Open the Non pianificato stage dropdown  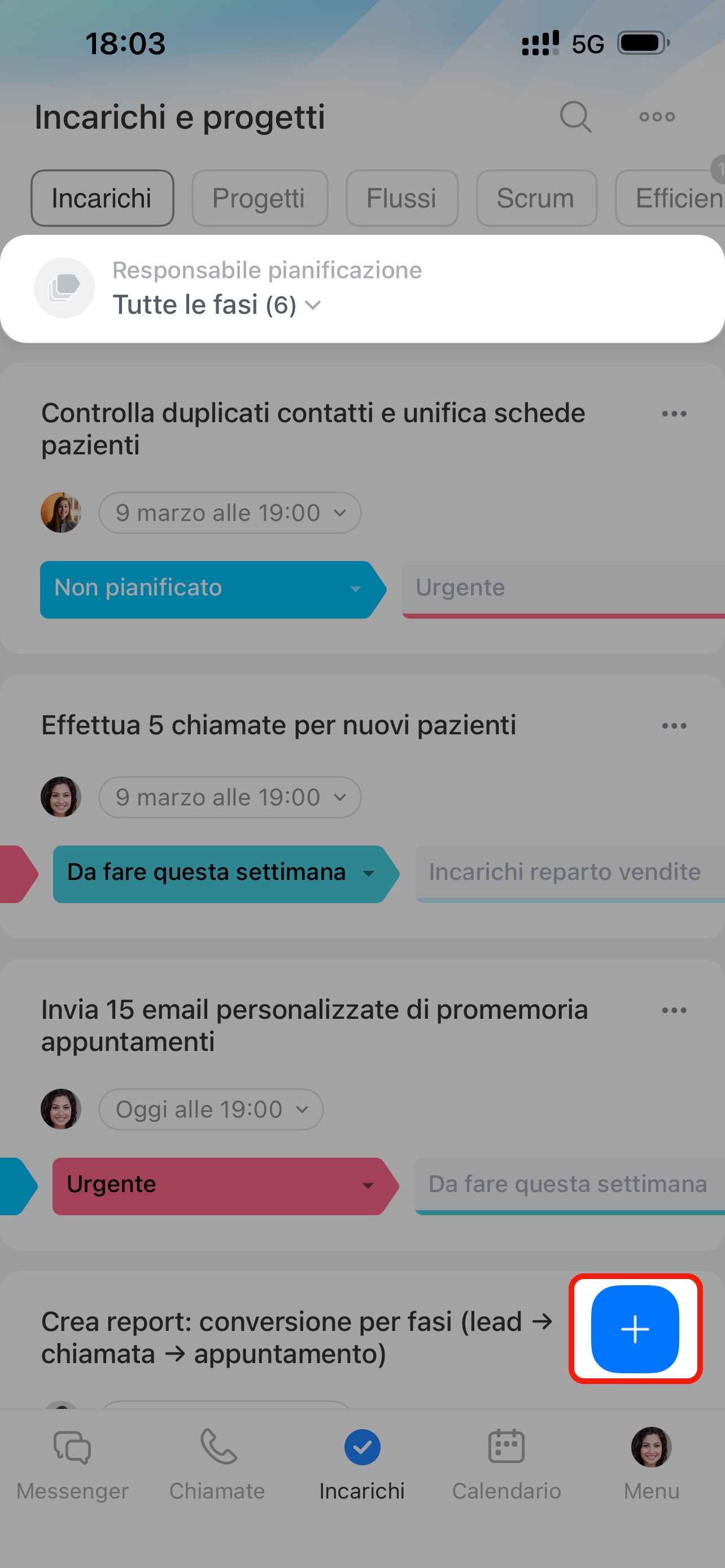point(207,589)
